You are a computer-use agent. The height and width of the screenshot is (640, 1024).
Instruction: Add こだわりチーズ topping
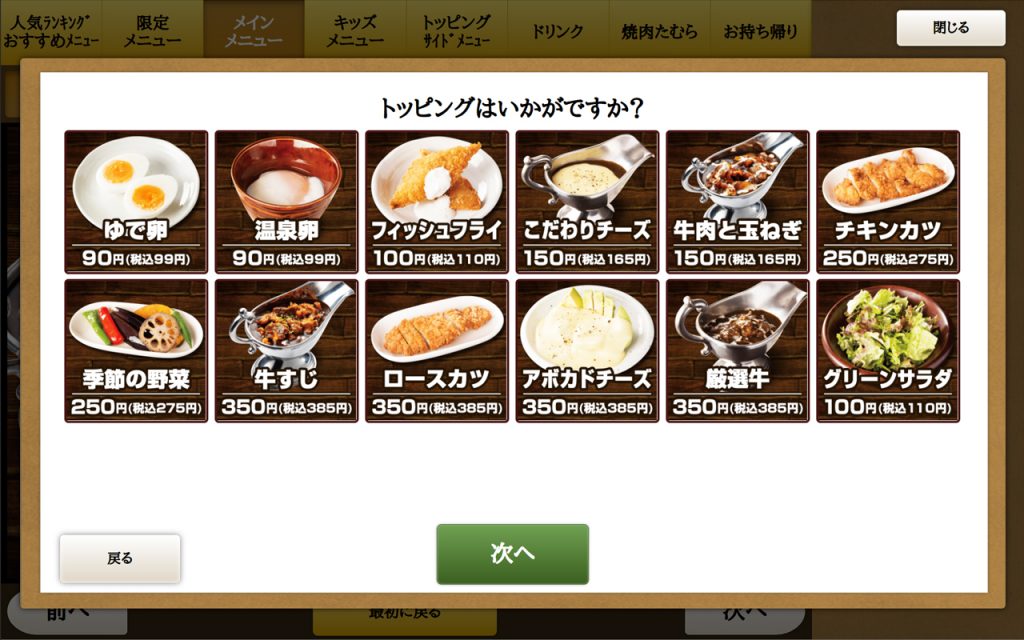coord(587,201)
